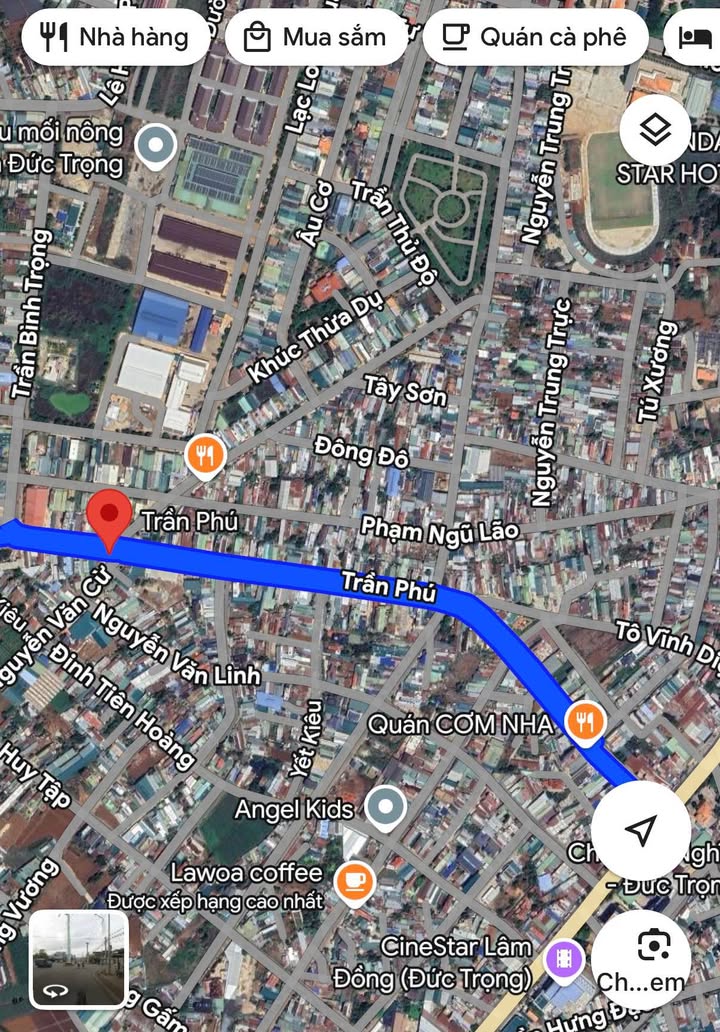View the Angel Kids map marker
This screenshot has width=720, height=1032.
pos(386,806)
